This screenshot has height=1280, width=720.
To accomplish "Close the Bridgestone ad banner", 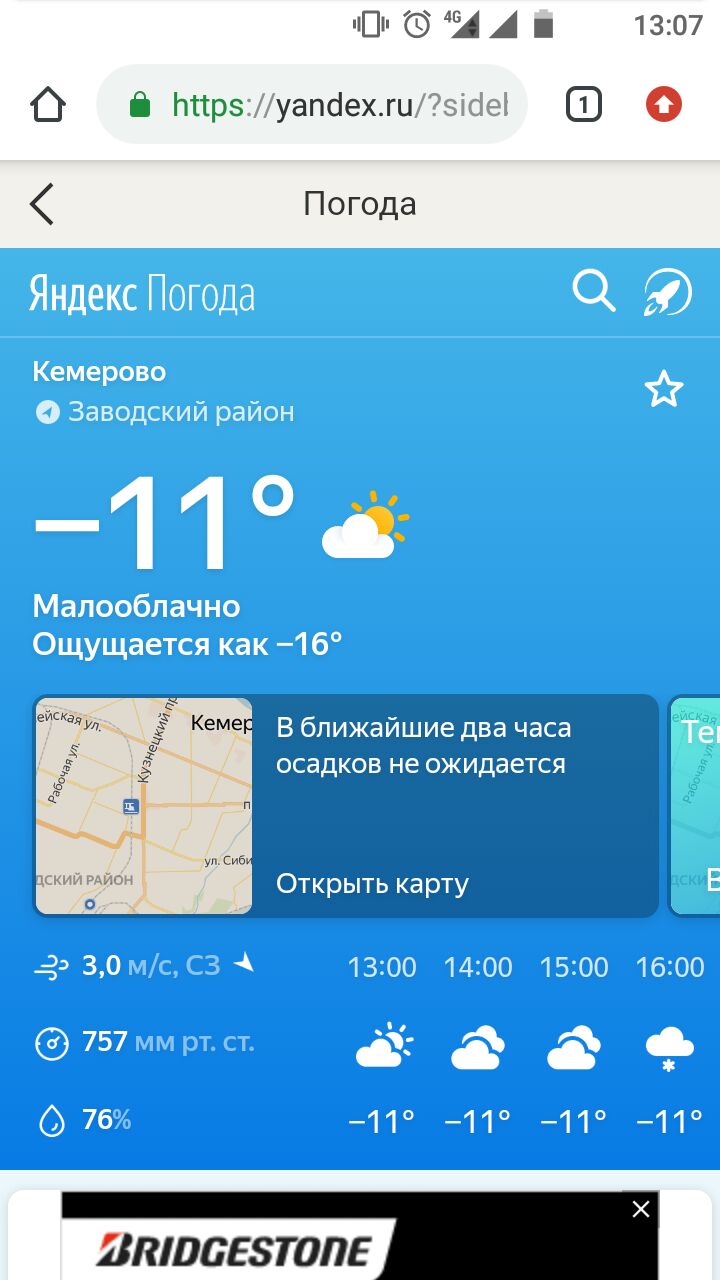I will click(x=641, y=1209).
